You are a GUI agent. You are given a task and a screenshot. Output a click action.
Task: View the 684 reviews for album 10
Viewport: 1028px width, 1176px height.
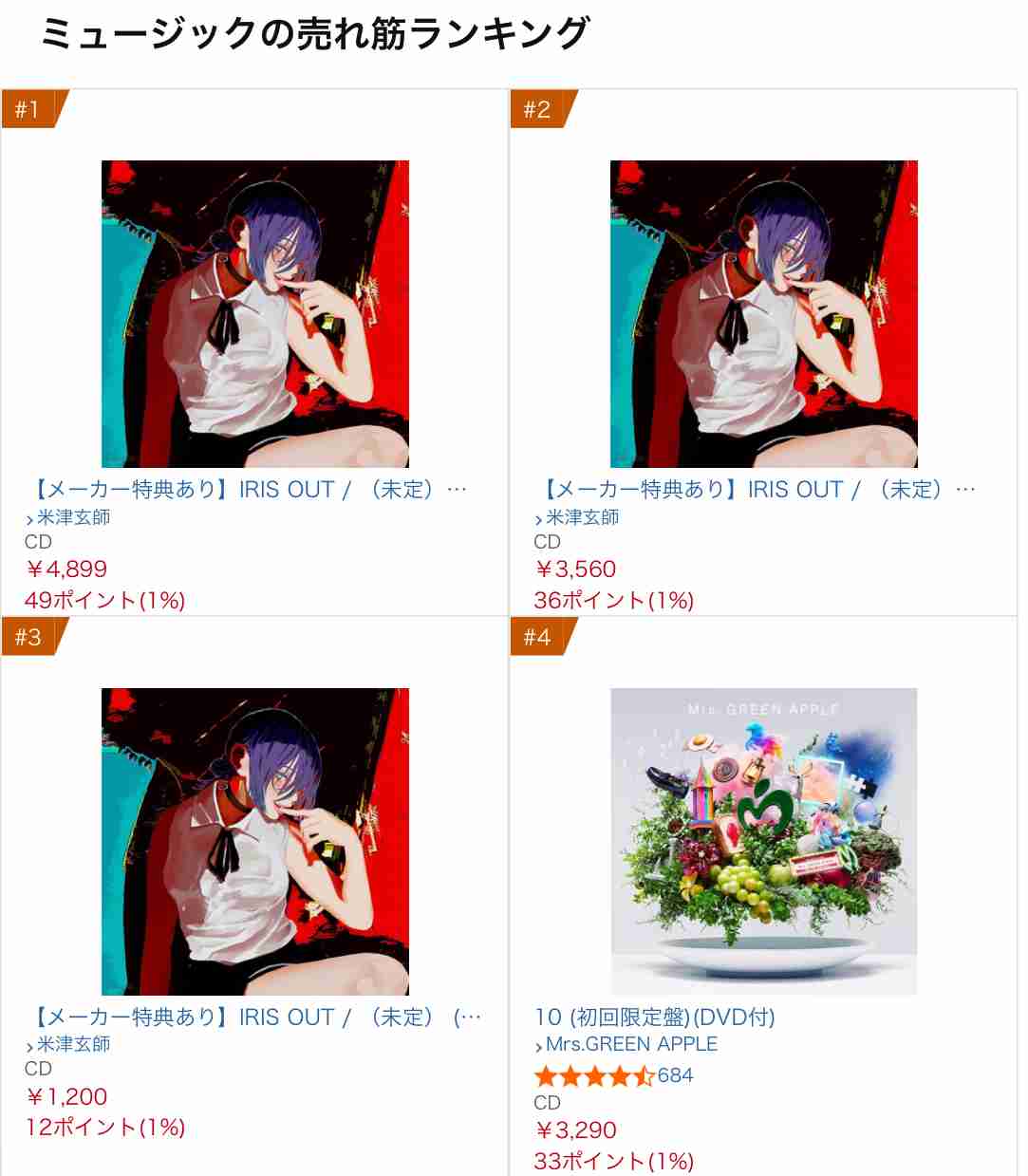pyautogui.click(x=675, y=1075)
